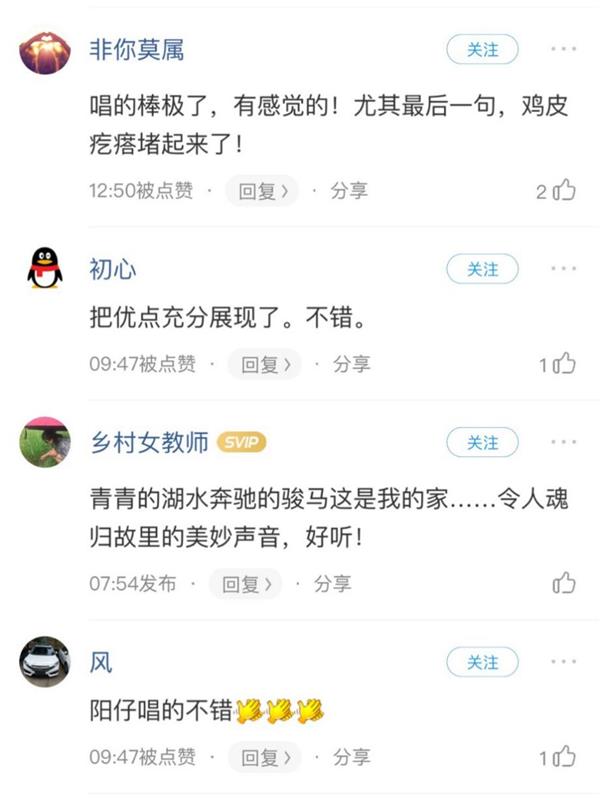View 风's profile avatar
600x805 pixels.
click(45, 661)
